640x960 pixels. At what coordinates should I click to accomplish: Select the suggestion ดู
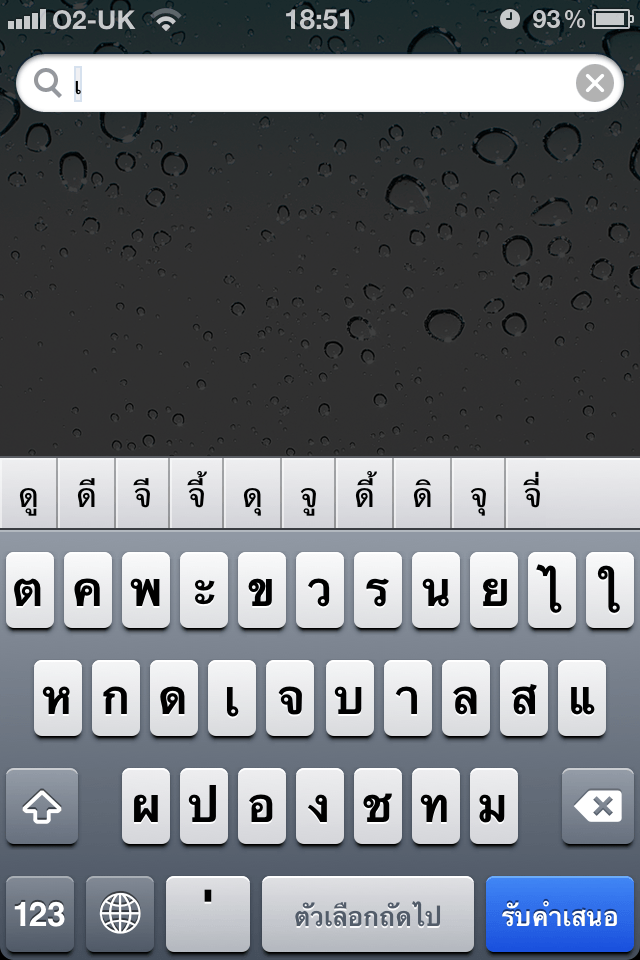29,495
